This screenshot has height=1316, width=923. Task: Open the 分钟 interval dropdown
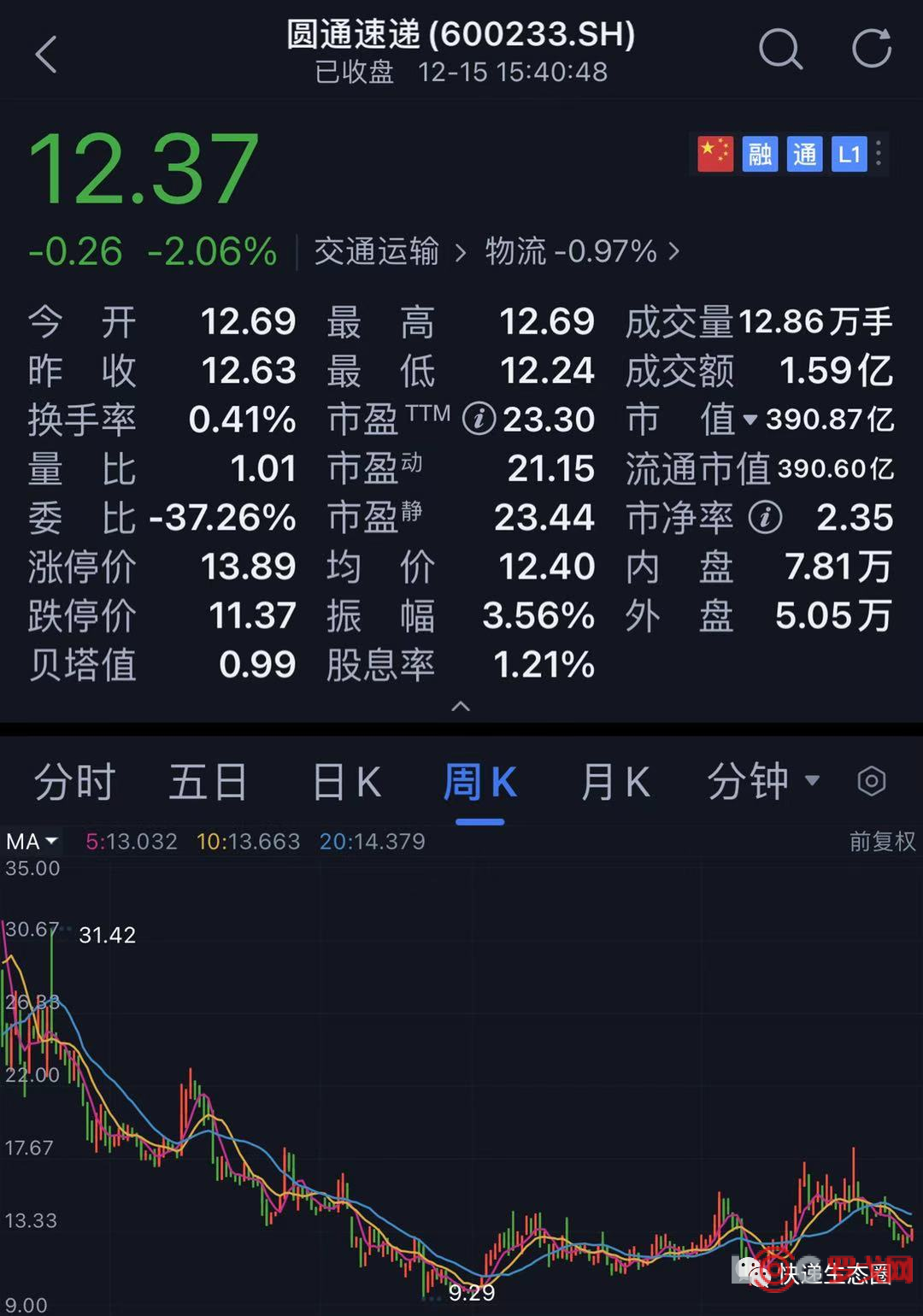point(762,781)
